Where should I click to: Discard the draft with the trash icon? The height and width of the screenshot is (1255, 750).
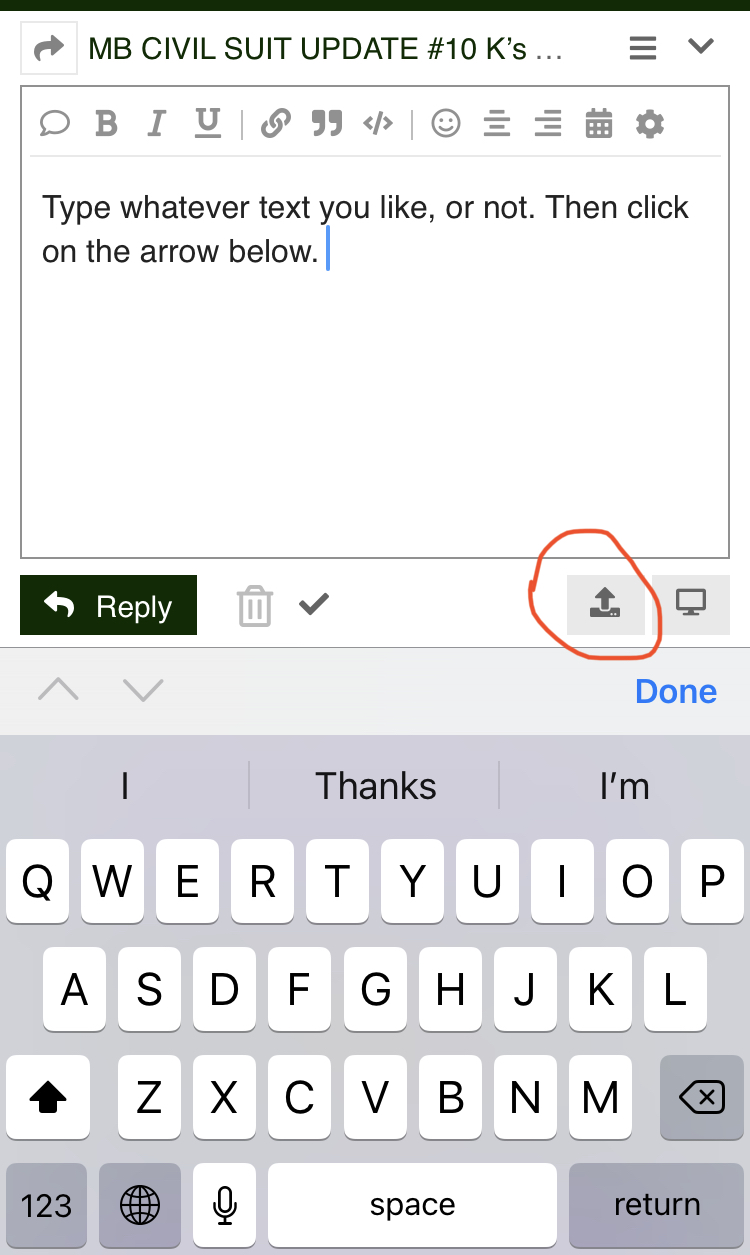255,606
